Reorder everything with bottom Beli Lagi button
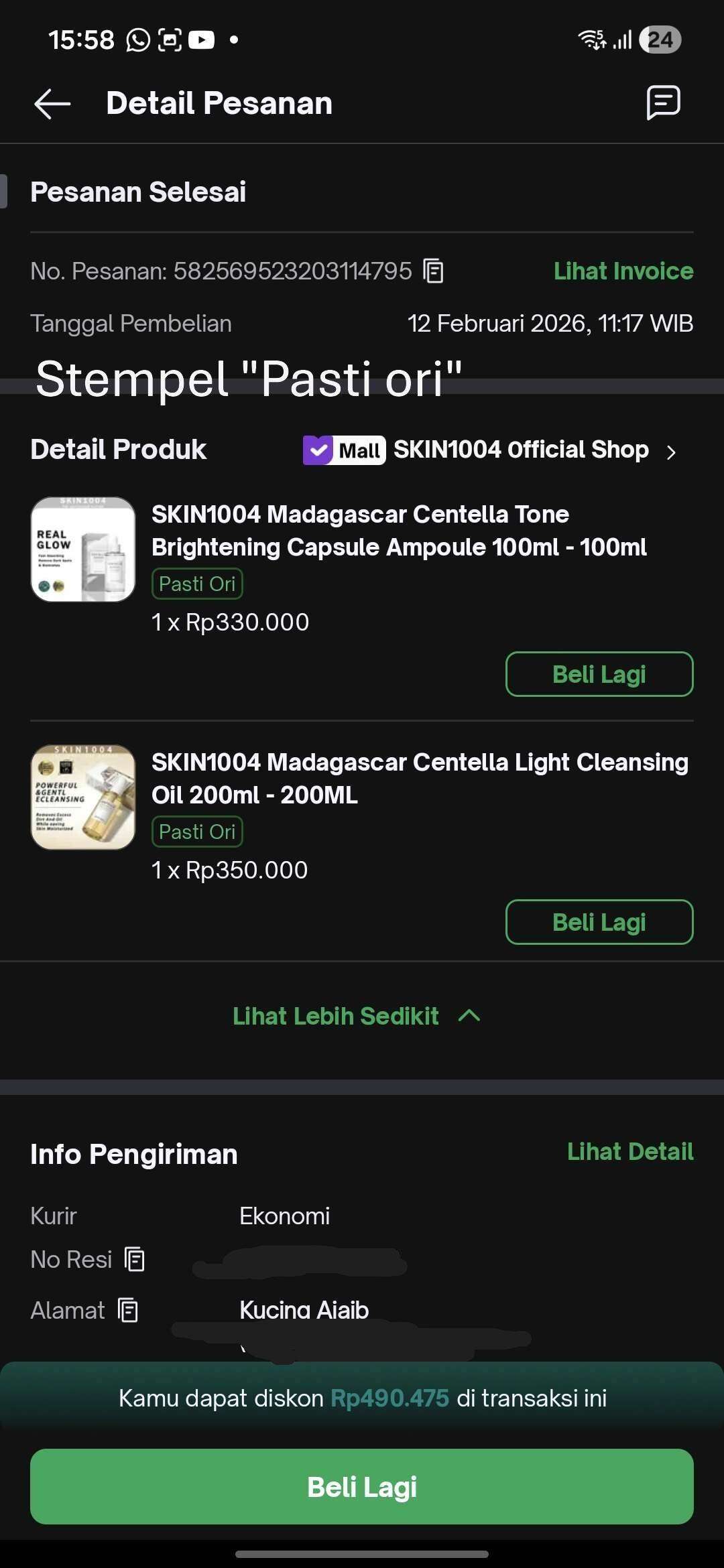Image resolution: width=724 pixels, height=1568 pixels. coord(362,1486)
